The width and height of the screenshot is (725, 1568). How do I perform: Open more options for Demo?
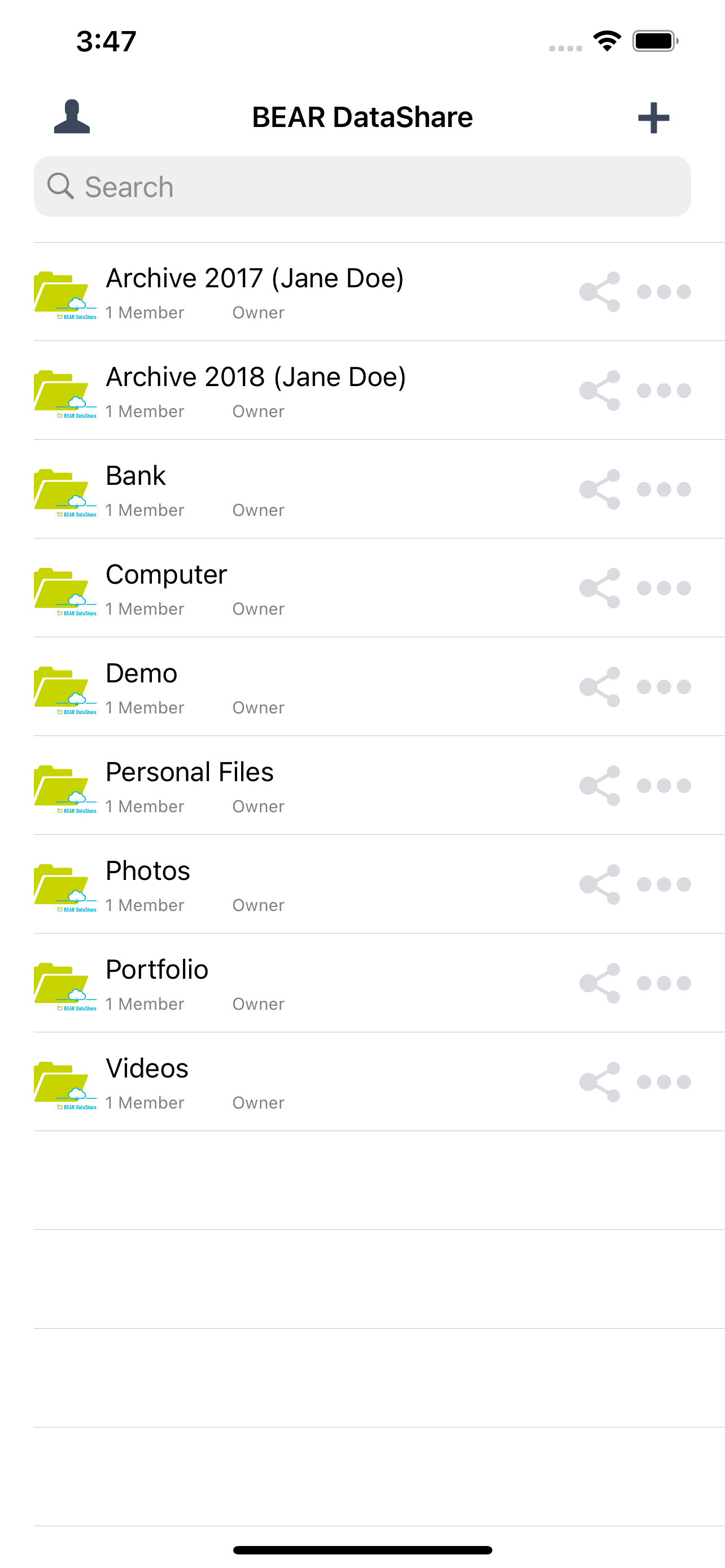coord(663,686)
